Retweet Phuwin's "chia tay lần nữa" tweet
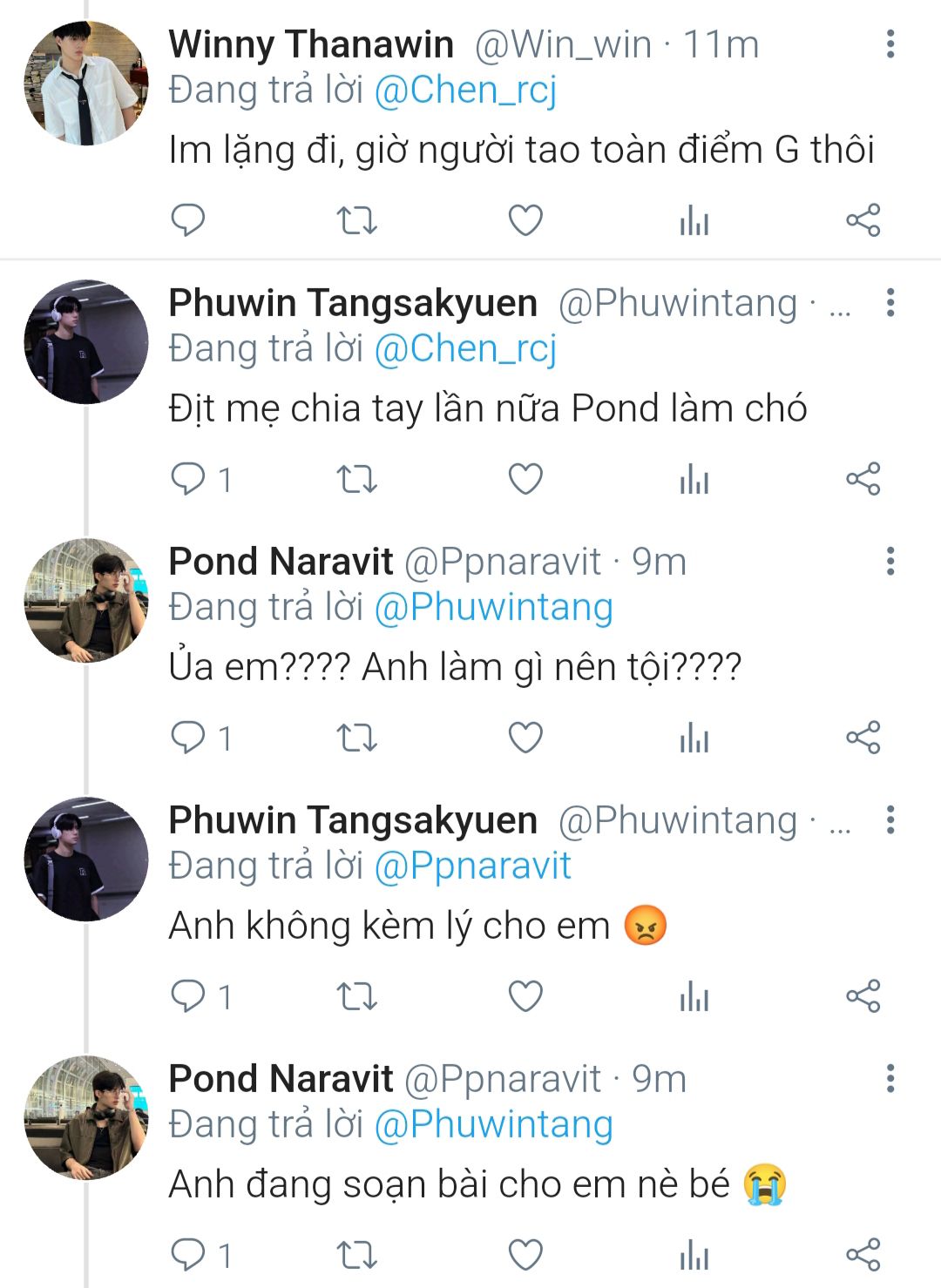Image resolution: width=941 pixels, height=1288 pixels. (356, 479)
